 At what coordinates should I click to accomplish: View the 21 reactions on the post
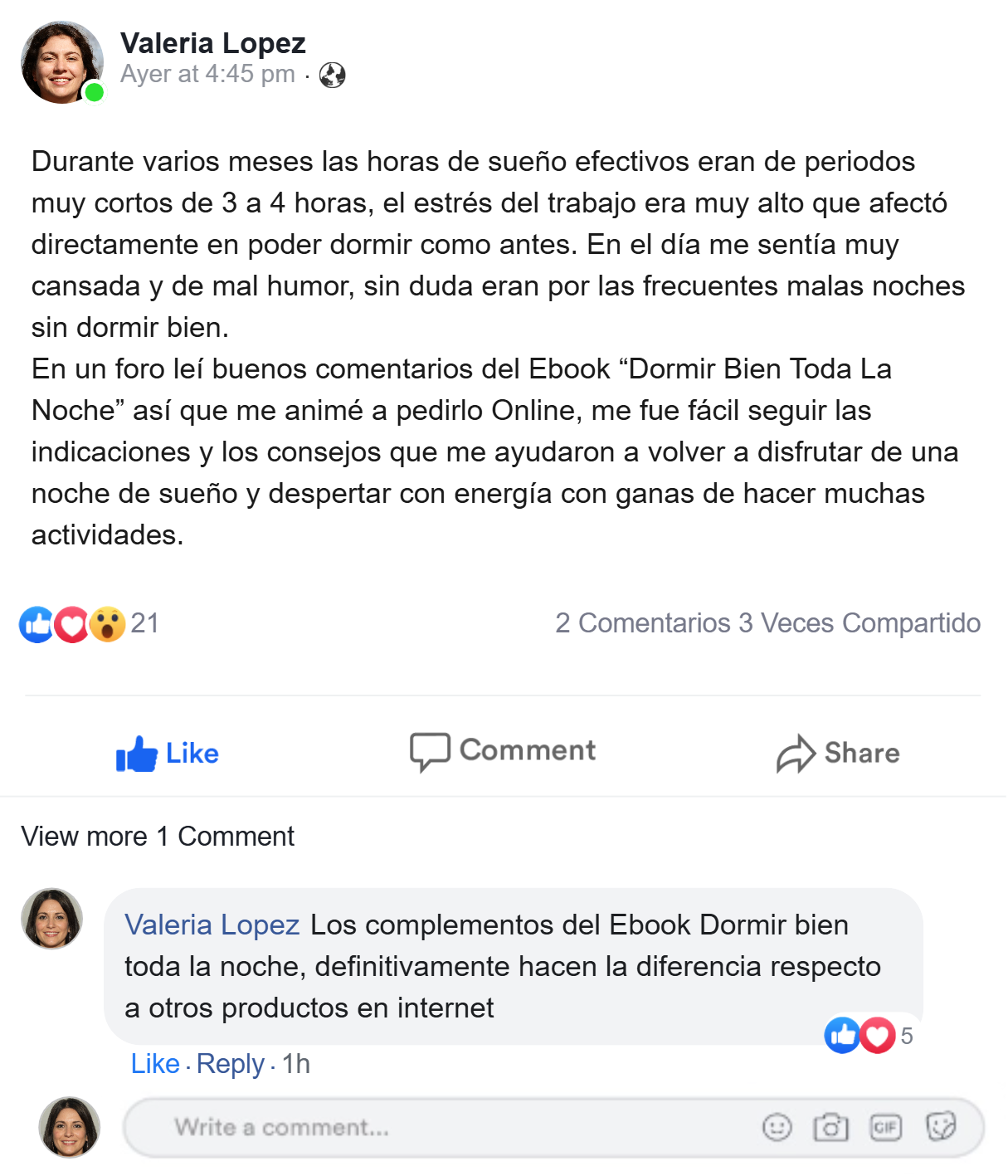tap(89, 624)
